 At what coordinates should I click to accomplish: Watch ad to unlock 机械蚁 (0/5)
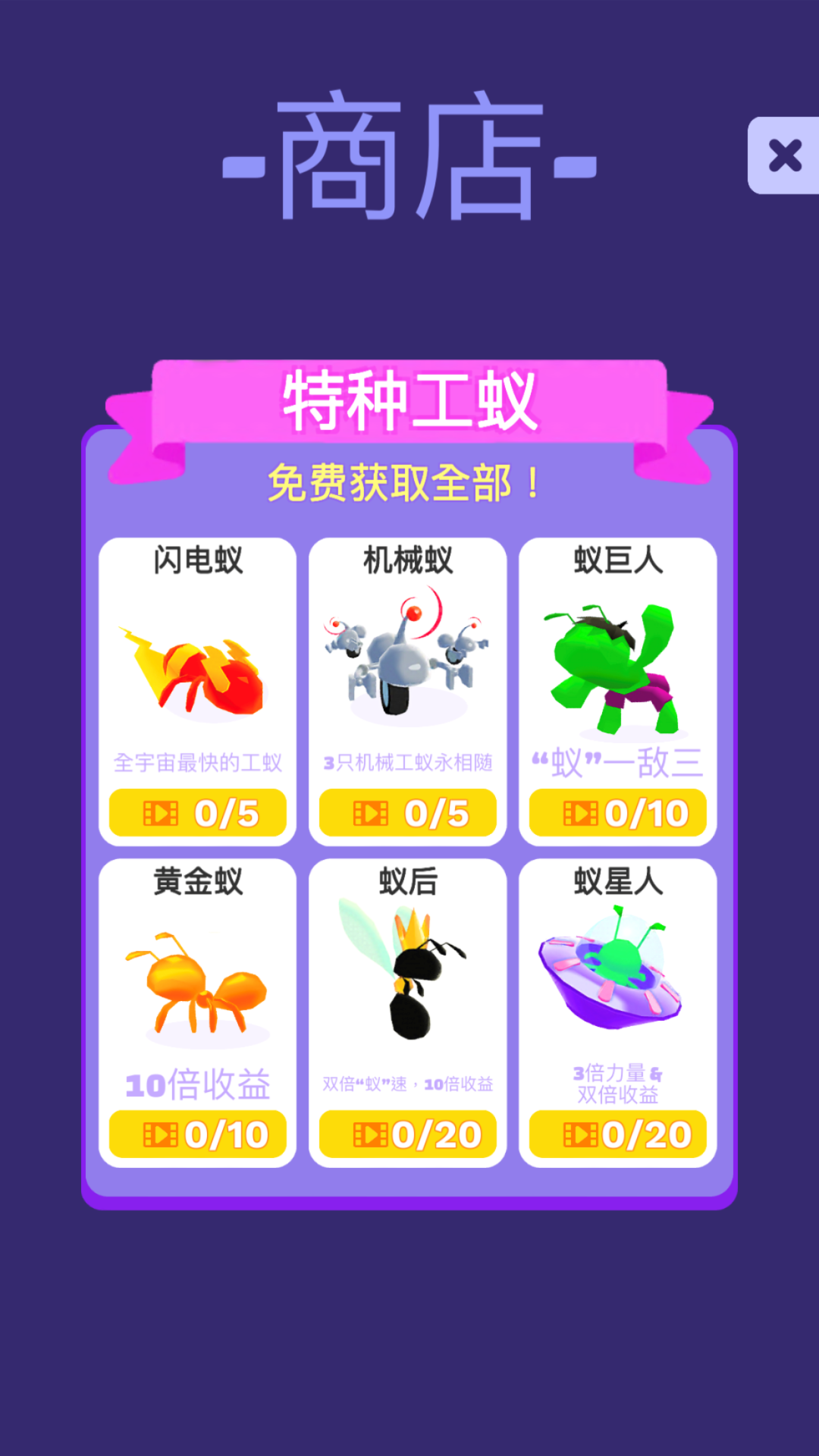(x=408, y=813)
